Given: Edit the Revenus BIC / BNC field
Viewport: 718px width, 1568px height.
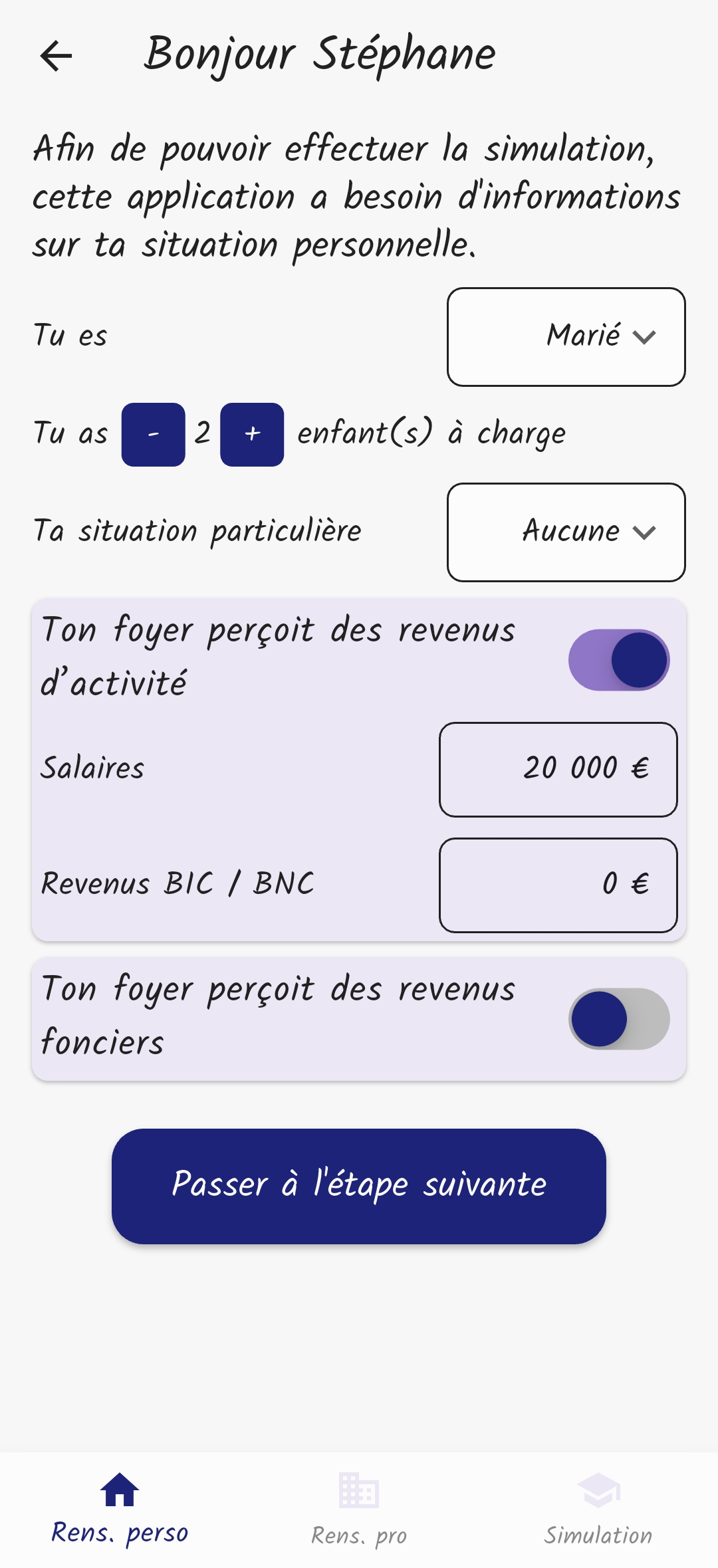Looking at the screenshot, I should pos(558,885).
